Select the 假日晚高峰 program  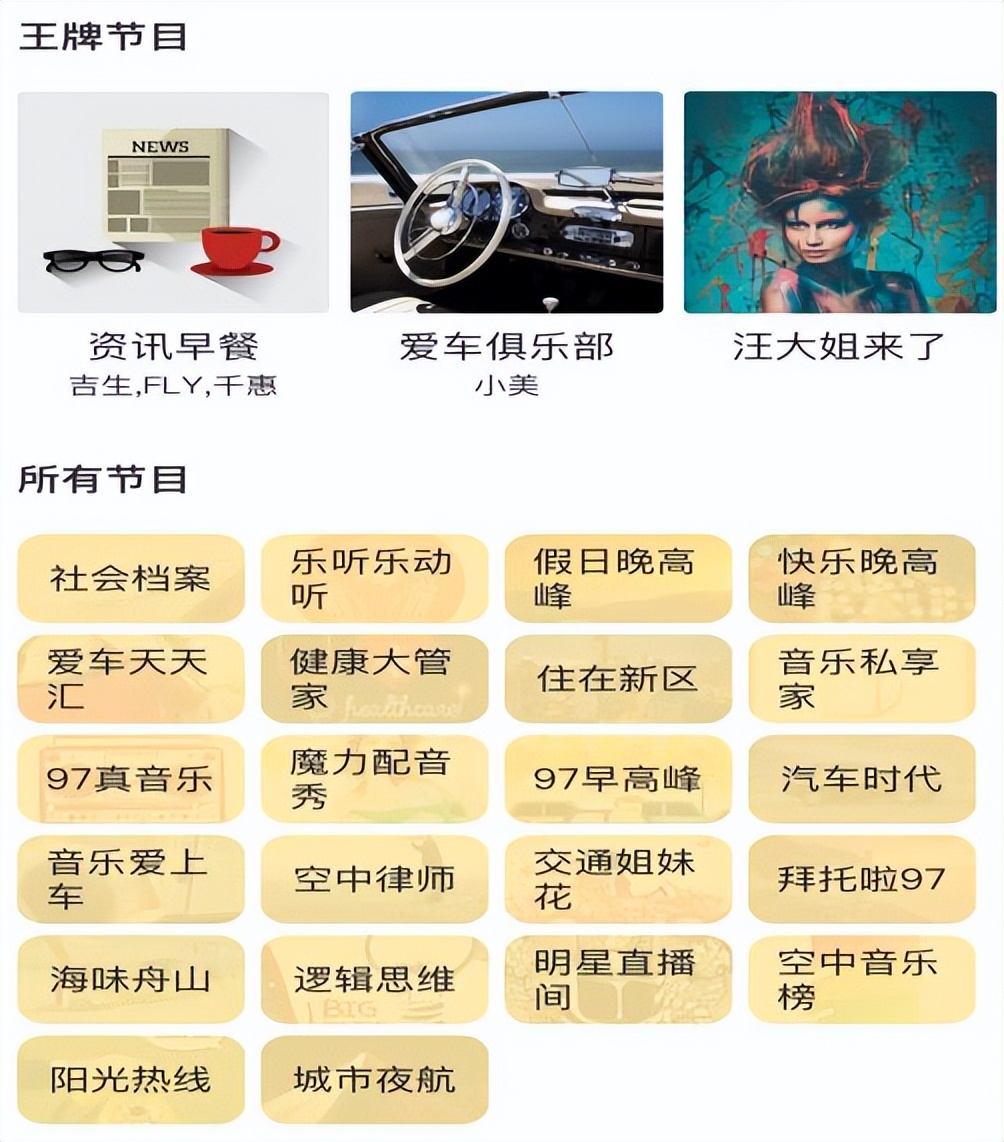pyautogui.click(x=616, y=579)
